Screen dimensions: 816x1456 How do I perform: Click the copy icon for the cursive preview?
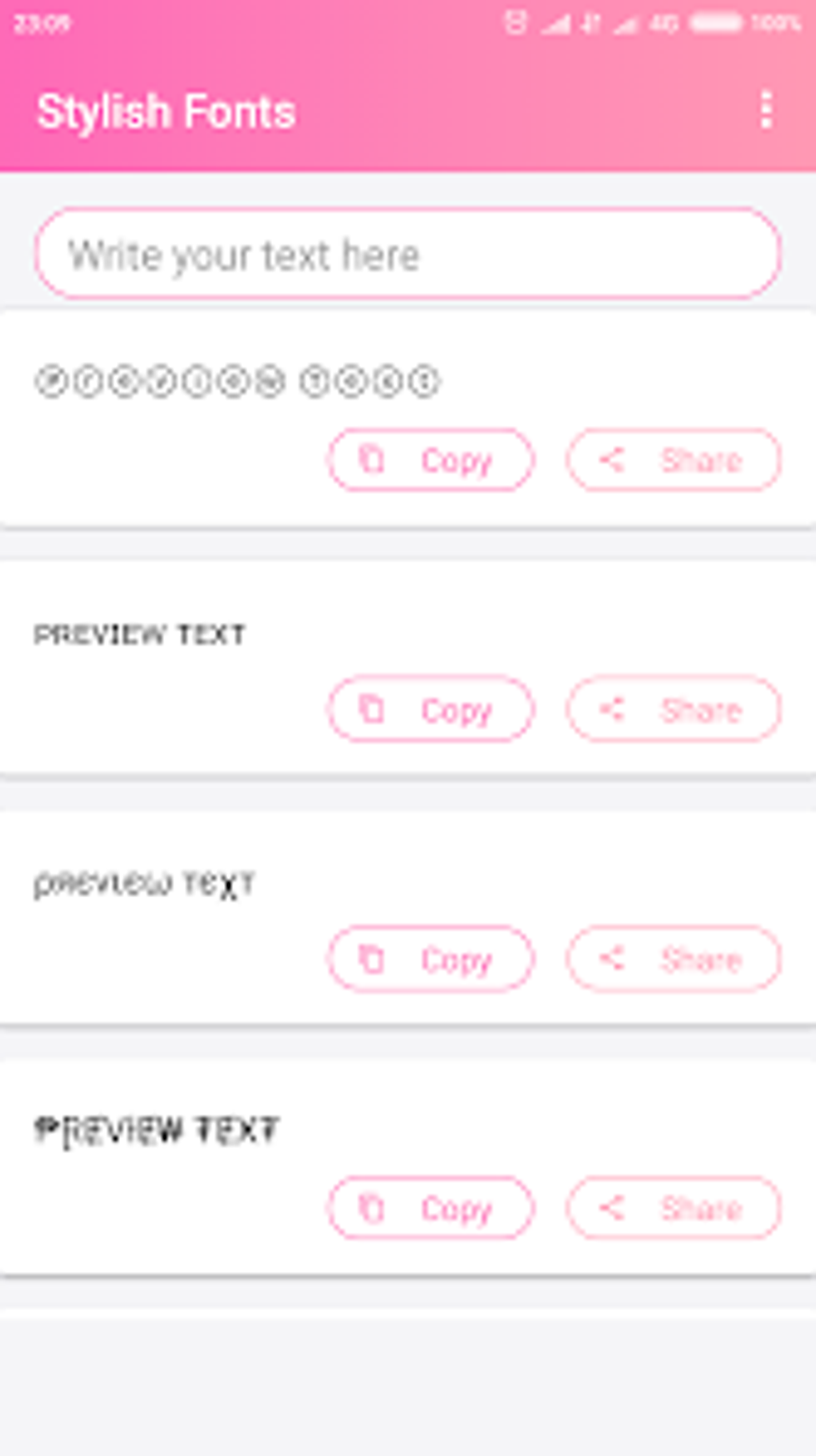click(370, 960)
